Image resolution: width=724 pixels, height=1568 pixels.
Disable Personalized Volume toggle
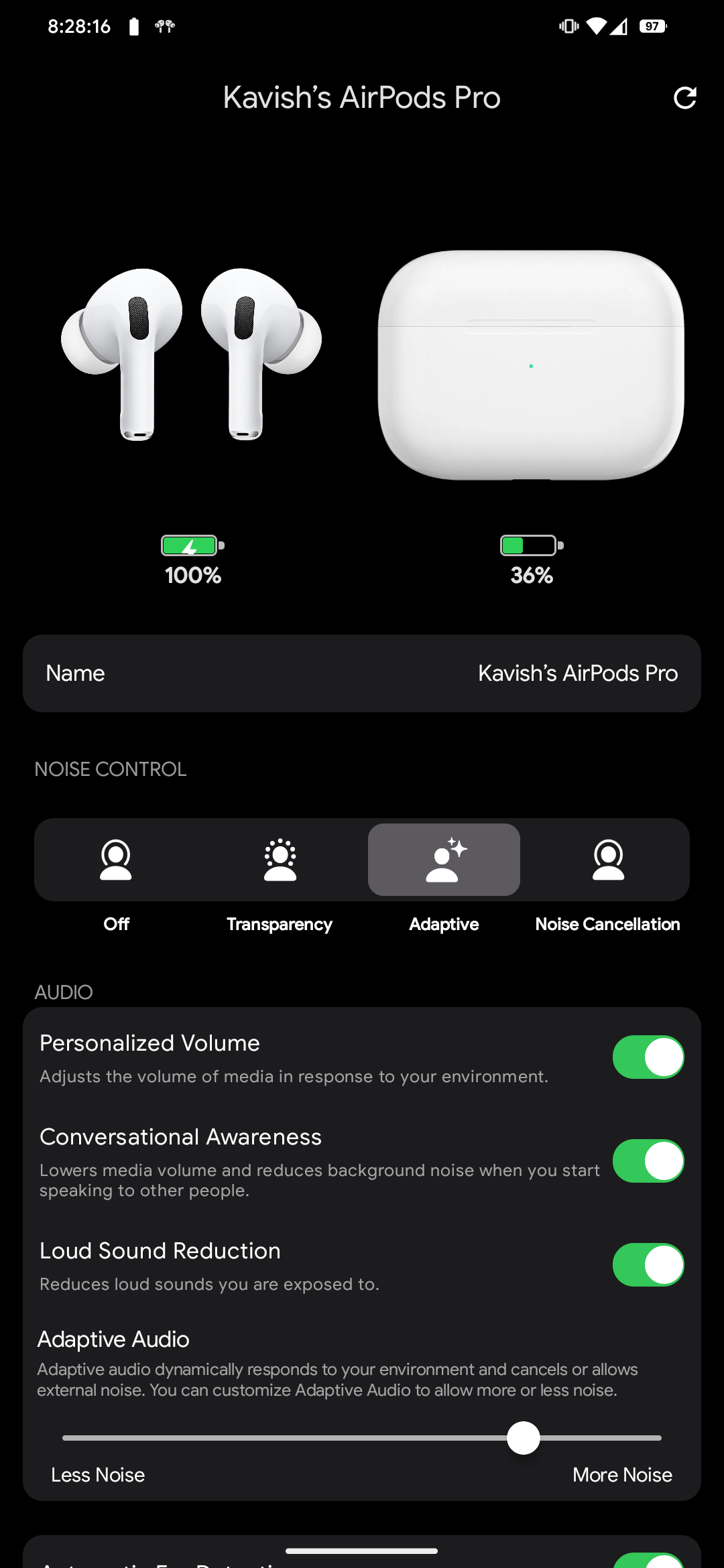[x=648, y=1057]
